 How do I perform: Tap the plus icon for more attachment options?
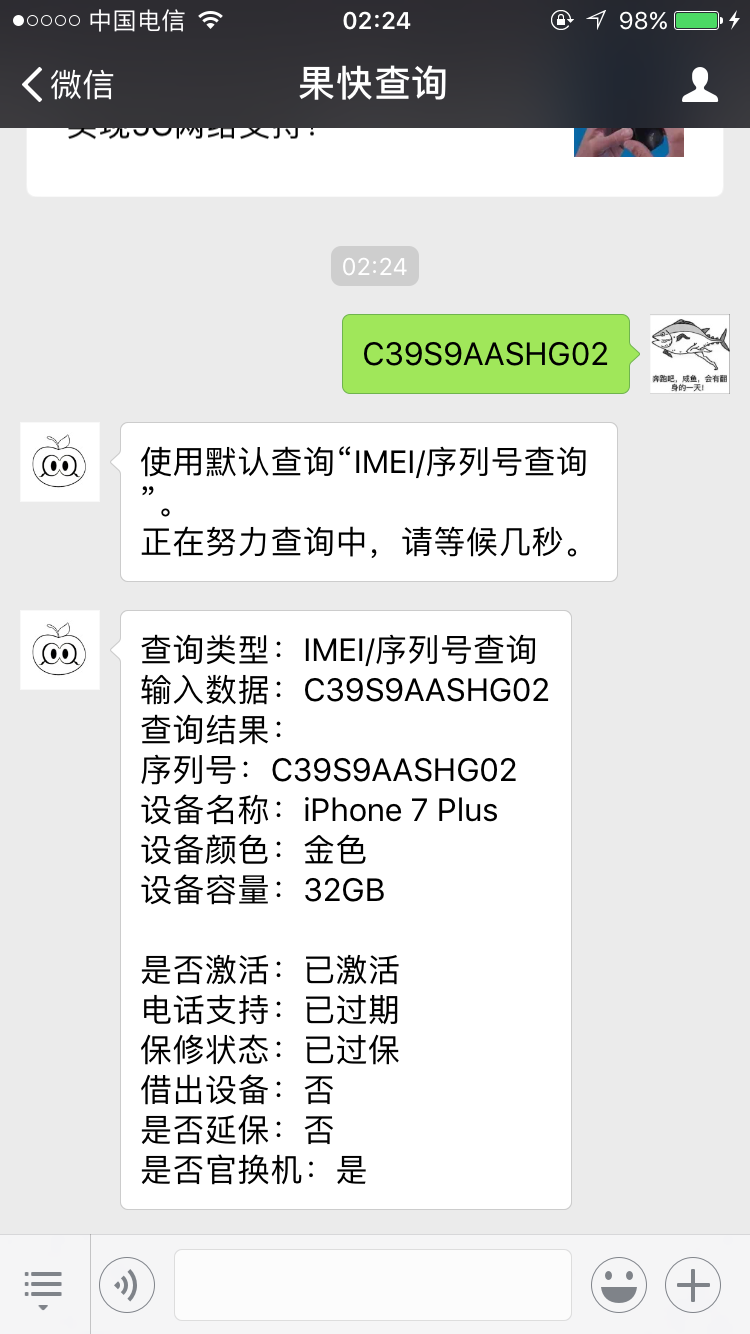coord(693,1284)
